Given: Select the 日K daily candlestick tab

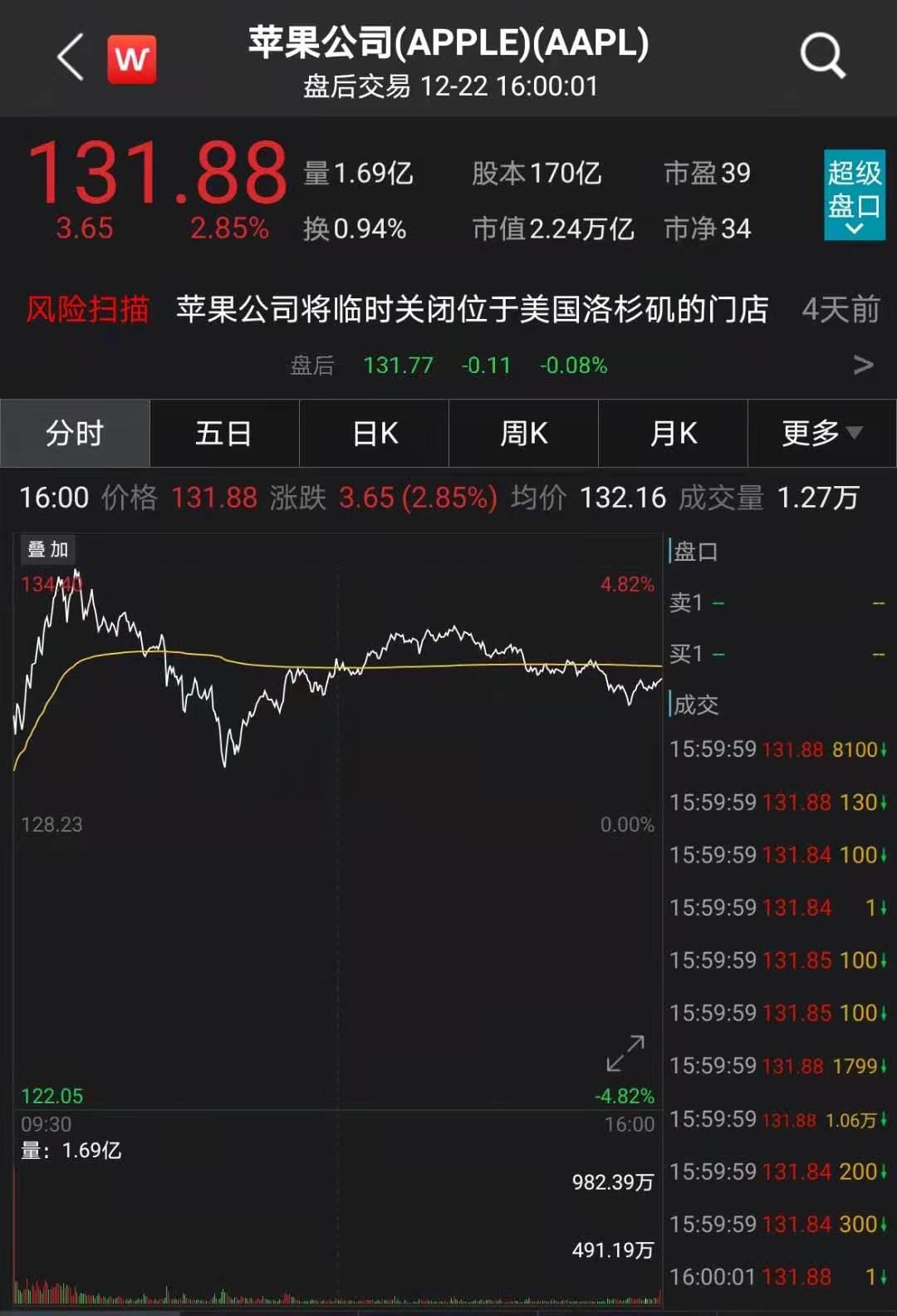Looking at the screenshot, I should coord(374,433).
